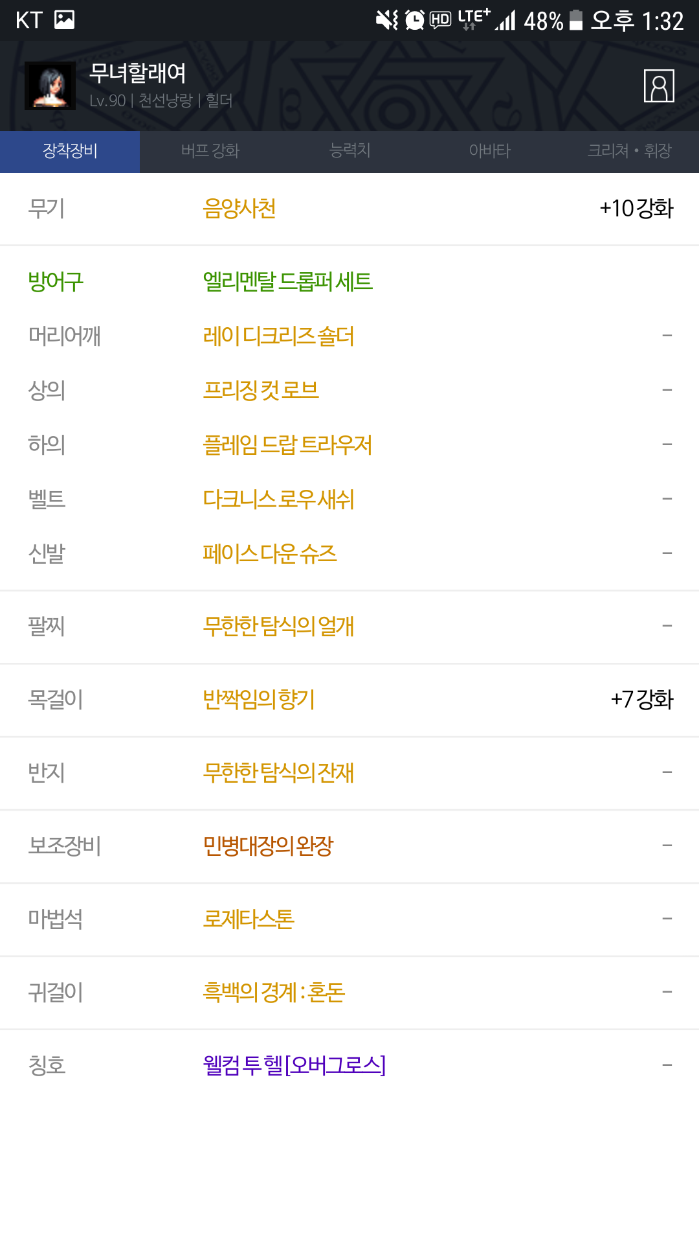Open the character profile icon
This screenshot has height=1244, width=699.
pyautogui.click(x=659, y=86)
